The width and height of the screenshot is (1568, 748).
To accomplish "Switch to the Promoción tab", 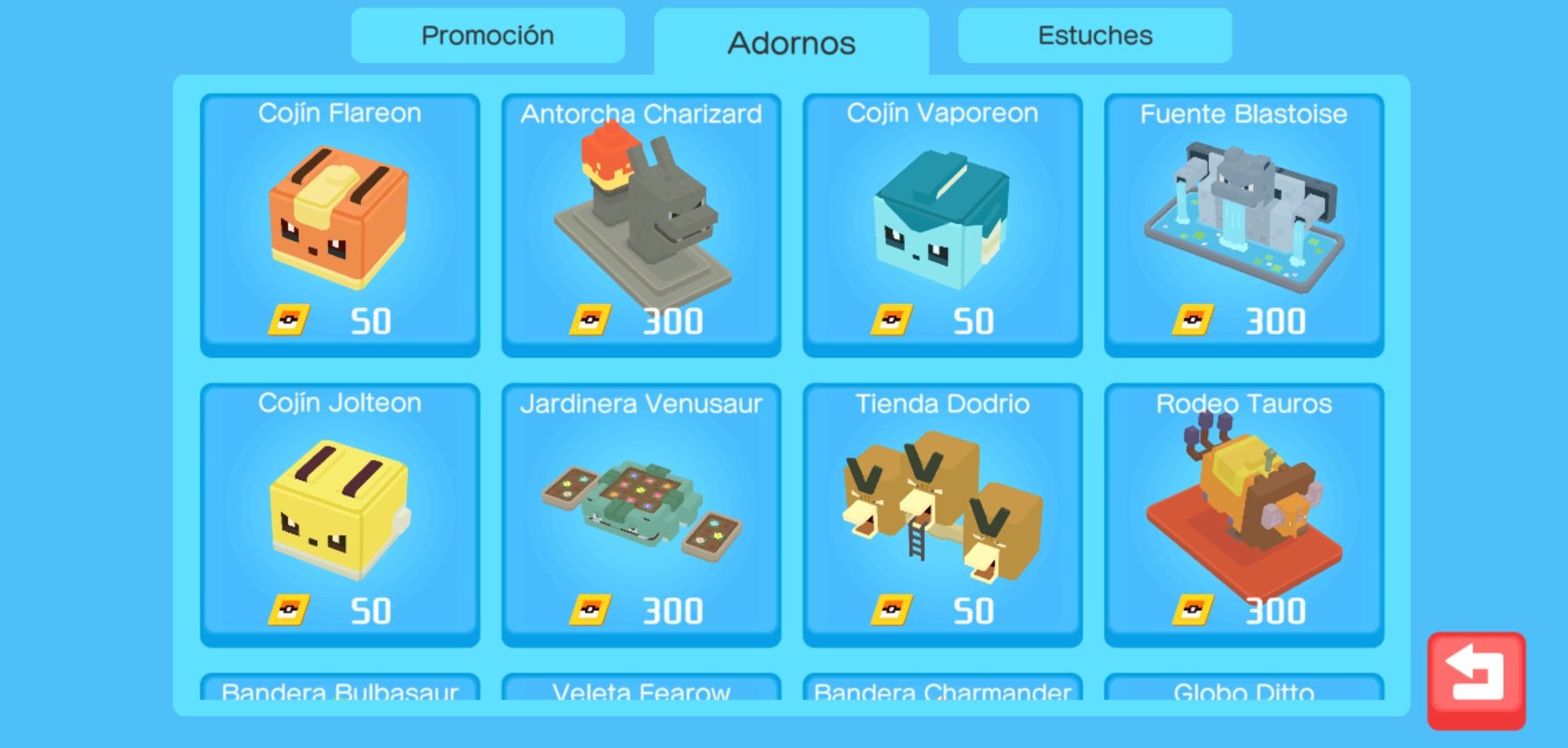I will click(487, 36).
